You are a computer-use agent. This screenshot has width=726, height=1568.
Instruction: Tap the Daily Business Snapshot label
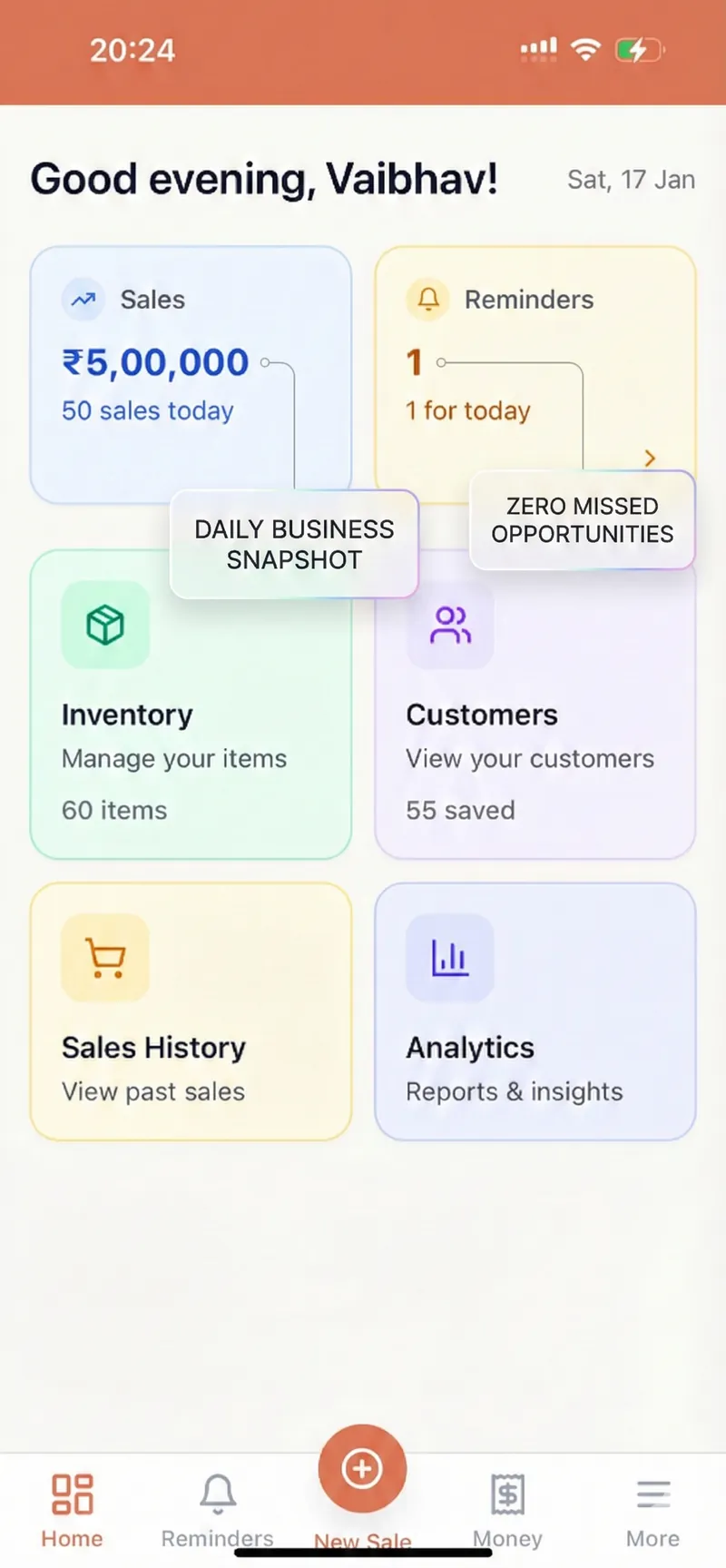point(293,544)
